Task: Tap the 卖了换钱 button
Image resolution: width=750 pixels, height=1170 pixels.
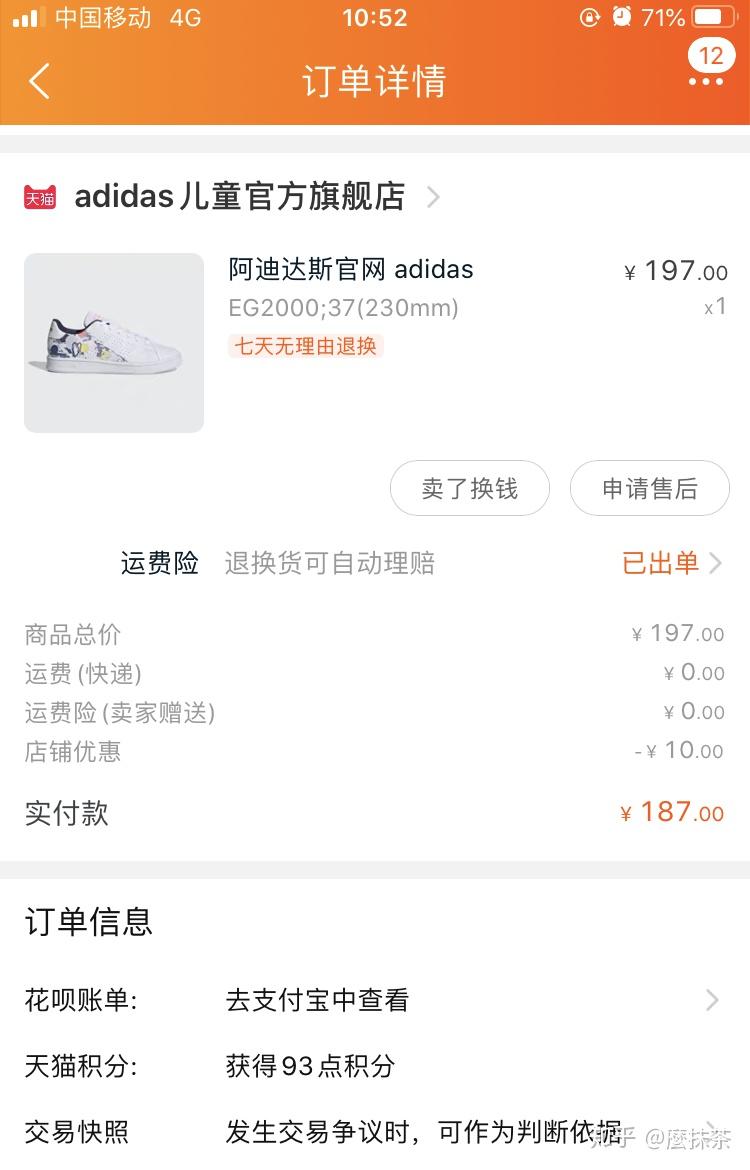Action: (x=469, y=488)
